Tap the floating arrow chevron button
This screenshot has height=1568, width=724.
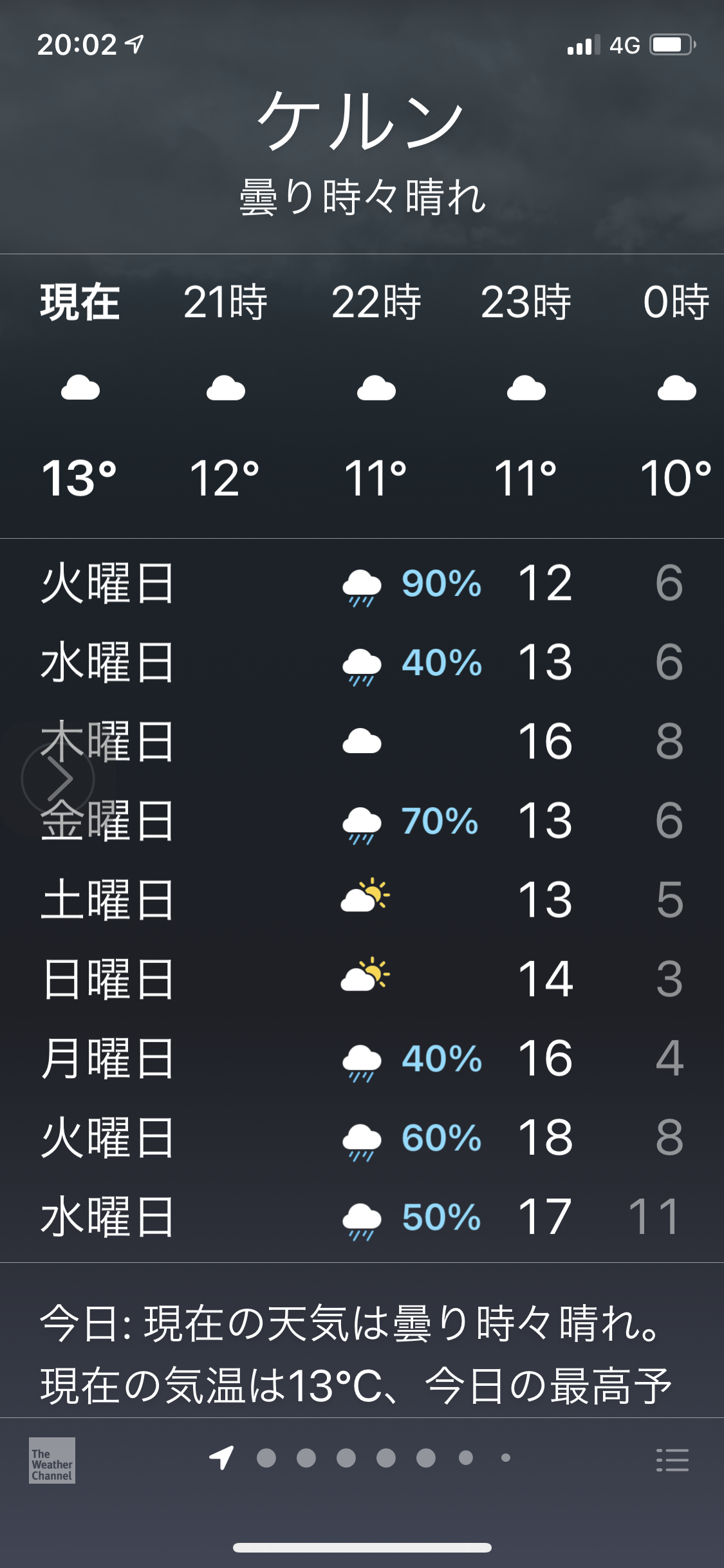(58, 779)
